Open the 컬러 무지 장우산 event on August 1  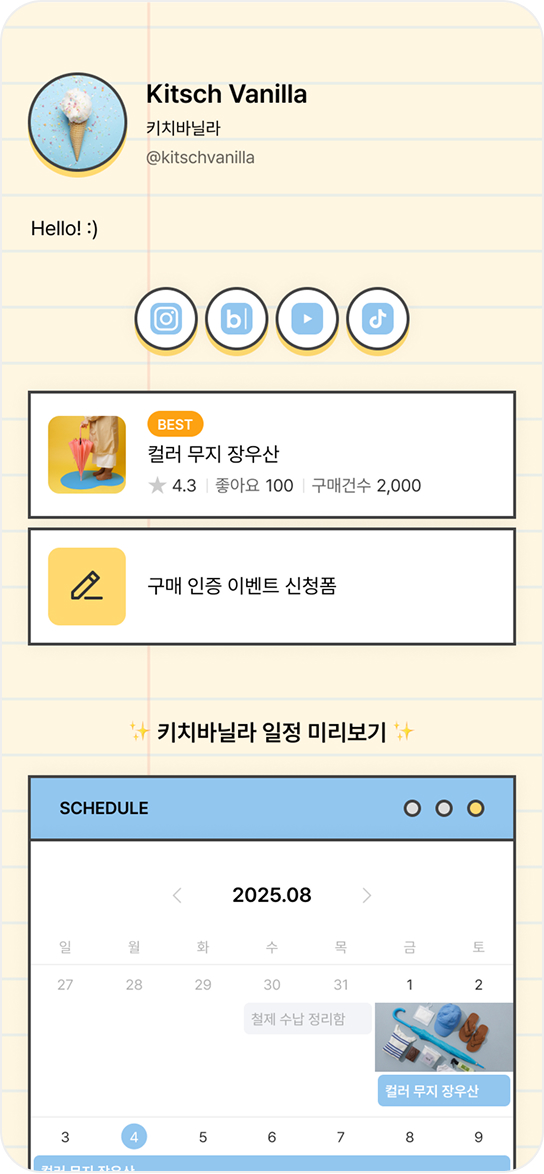pos(444,1090)
